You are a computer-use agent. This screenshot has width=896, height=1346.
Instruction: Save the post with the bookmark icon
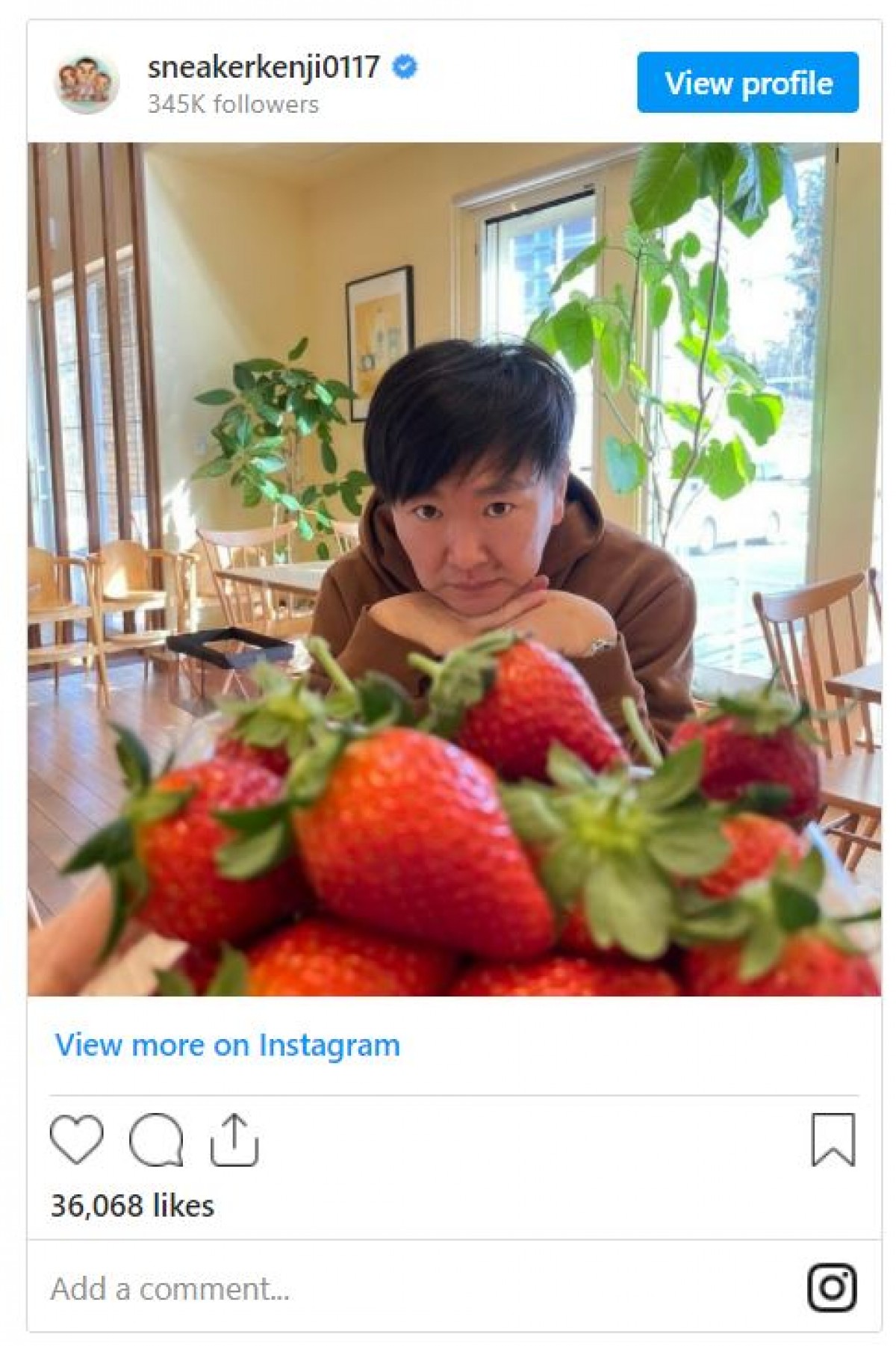pos(833,1140)
